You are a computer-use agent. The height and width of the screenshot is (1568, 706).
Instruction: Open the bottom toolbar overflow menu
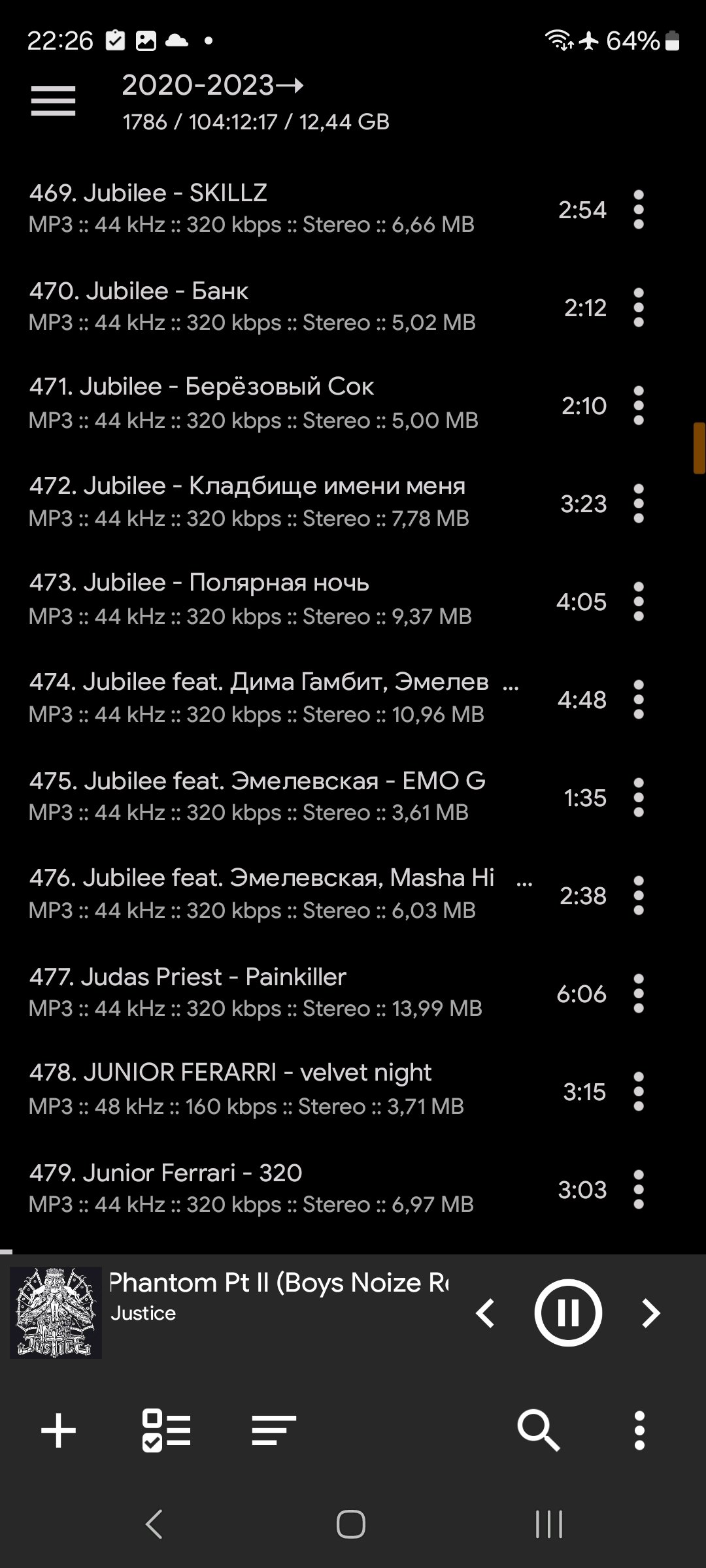click(639, 1430)
